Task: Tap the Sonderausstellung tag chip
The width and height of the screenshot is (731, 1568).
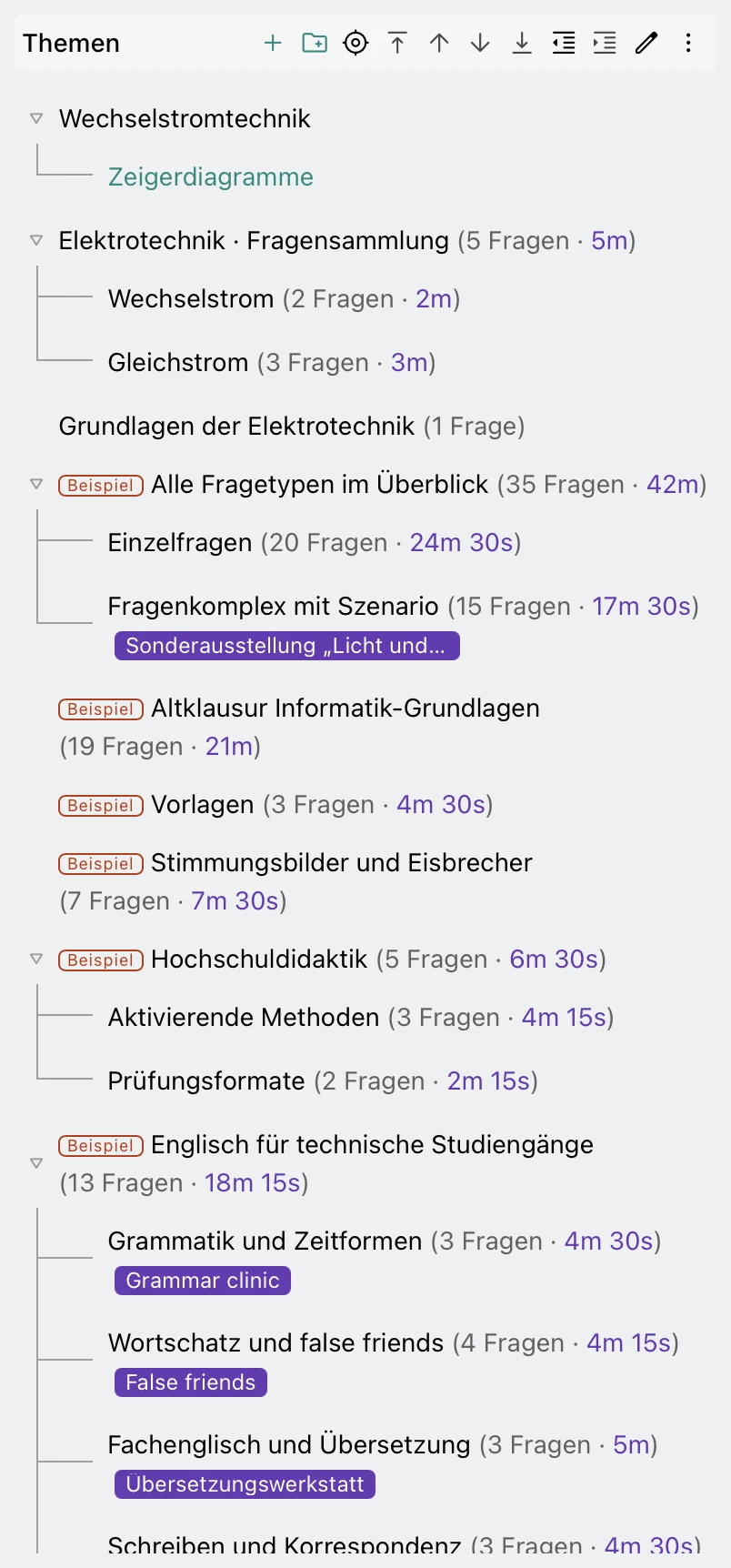Action: pyautogui.click(x=287, y=646)
